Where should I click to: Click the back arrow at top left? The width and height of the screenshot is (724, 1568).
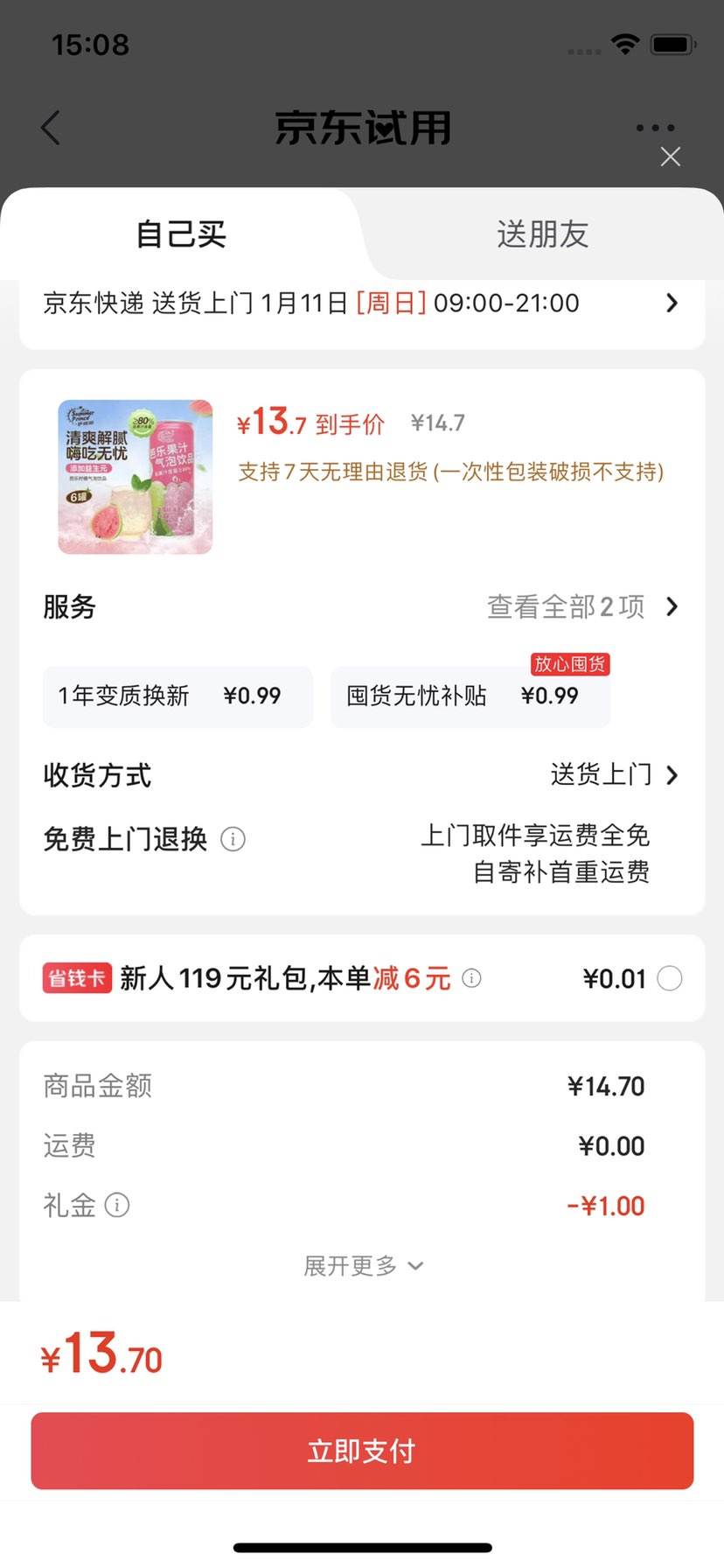[x=50, y=127]
